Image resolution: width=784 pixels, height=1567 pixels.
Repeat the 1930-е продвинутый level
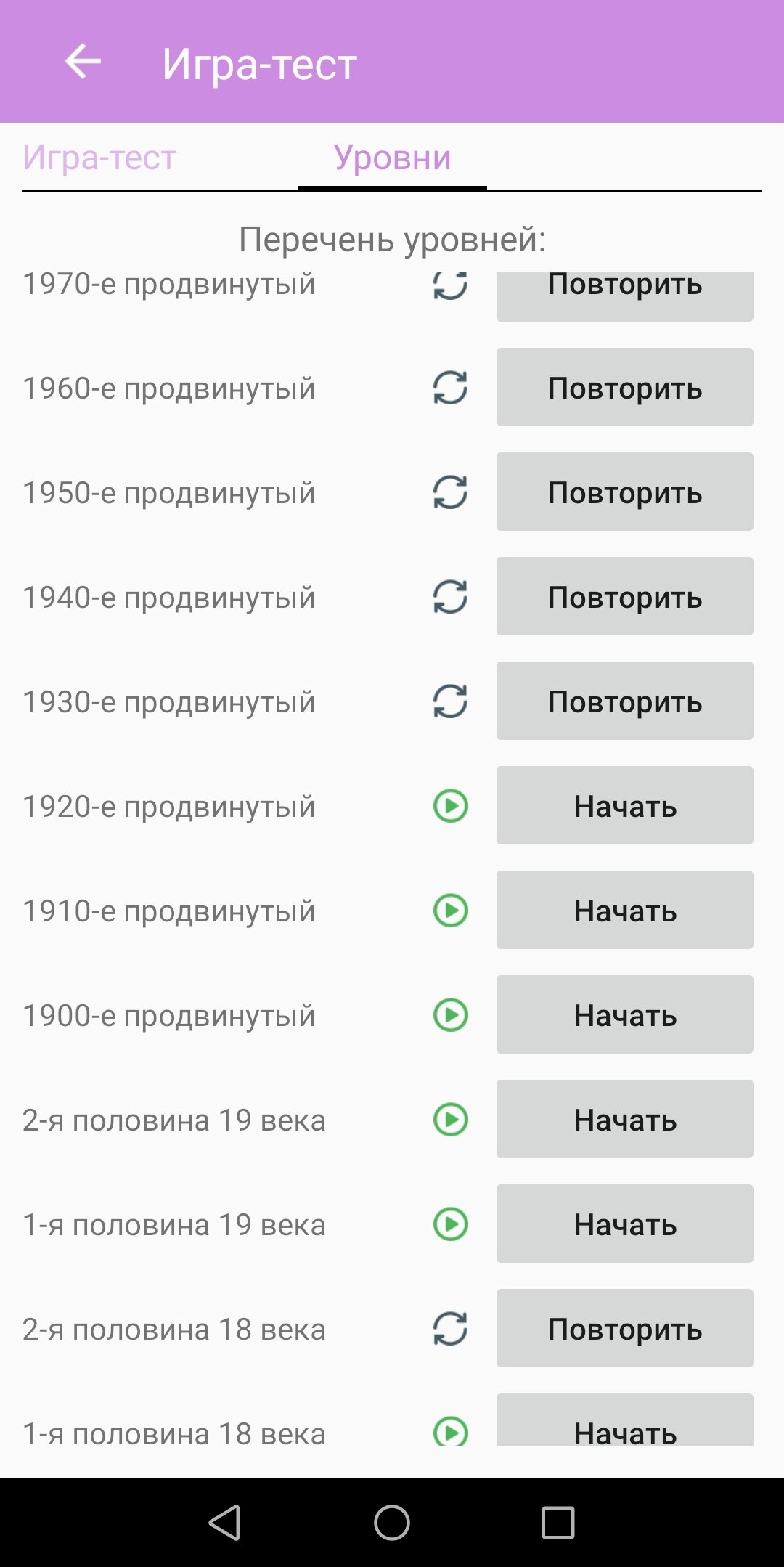(x=624, y=701)
